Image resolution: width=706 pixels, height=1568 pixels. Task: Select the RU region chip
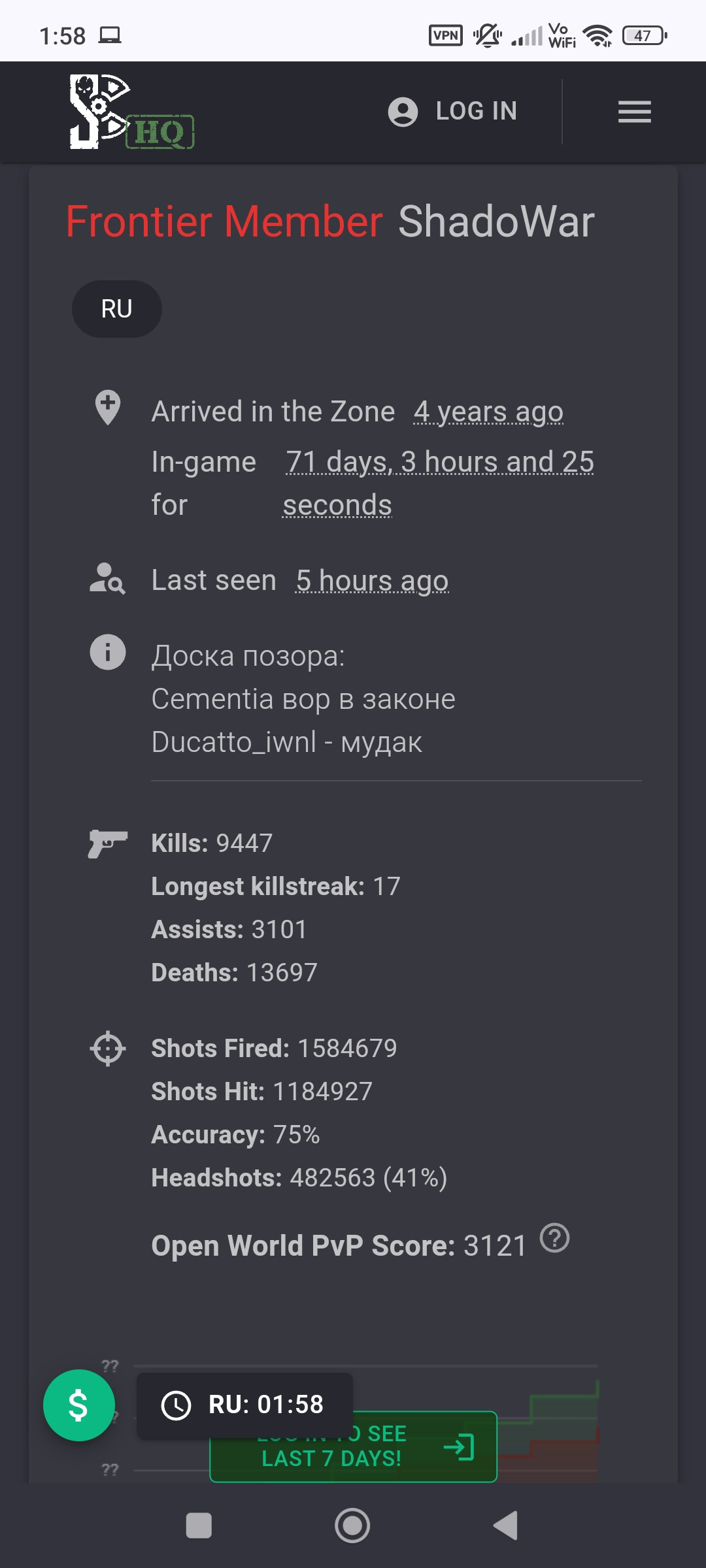[117, 309]
